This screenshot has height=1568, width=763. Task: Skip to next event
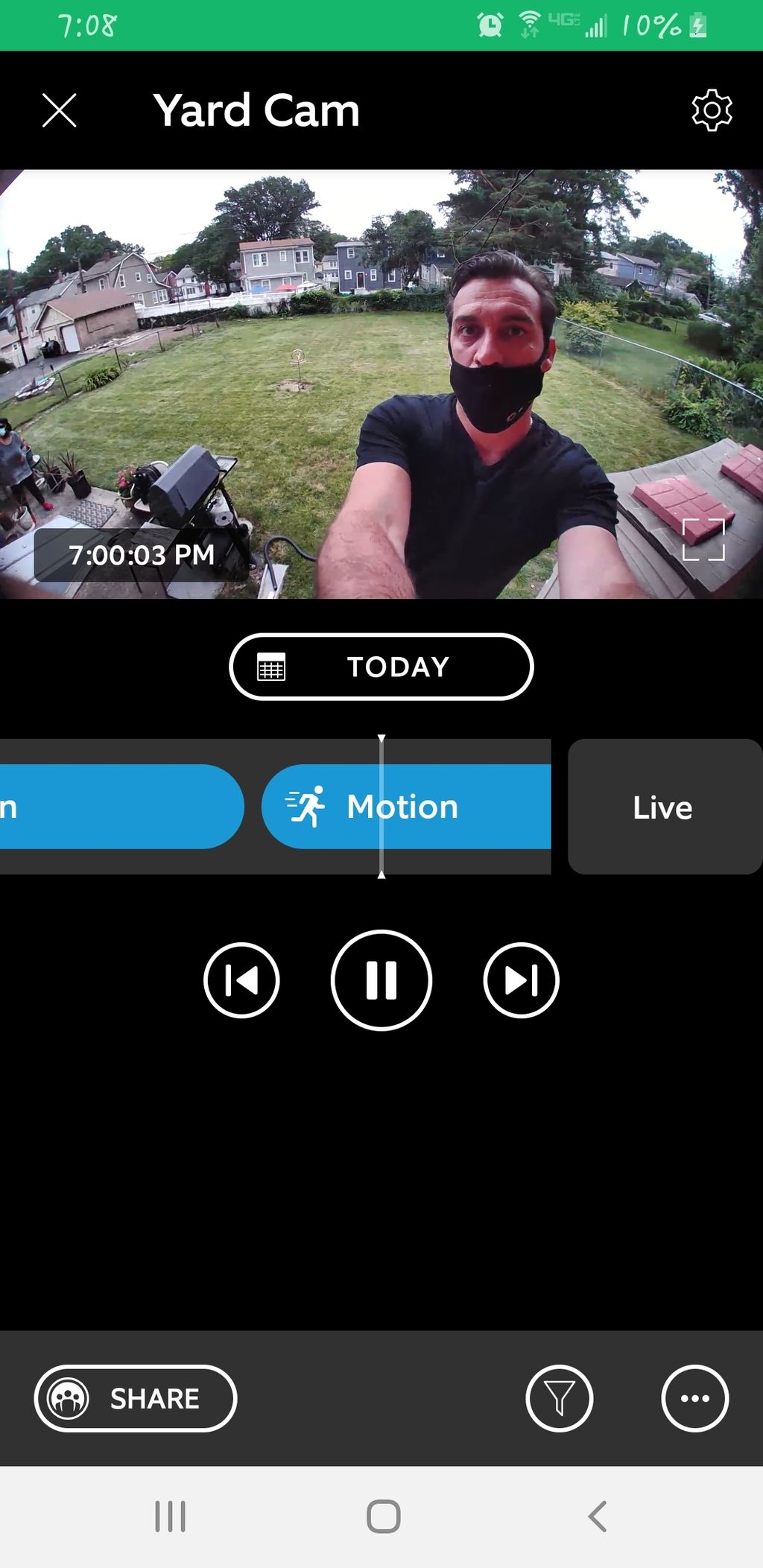[521, 980]
